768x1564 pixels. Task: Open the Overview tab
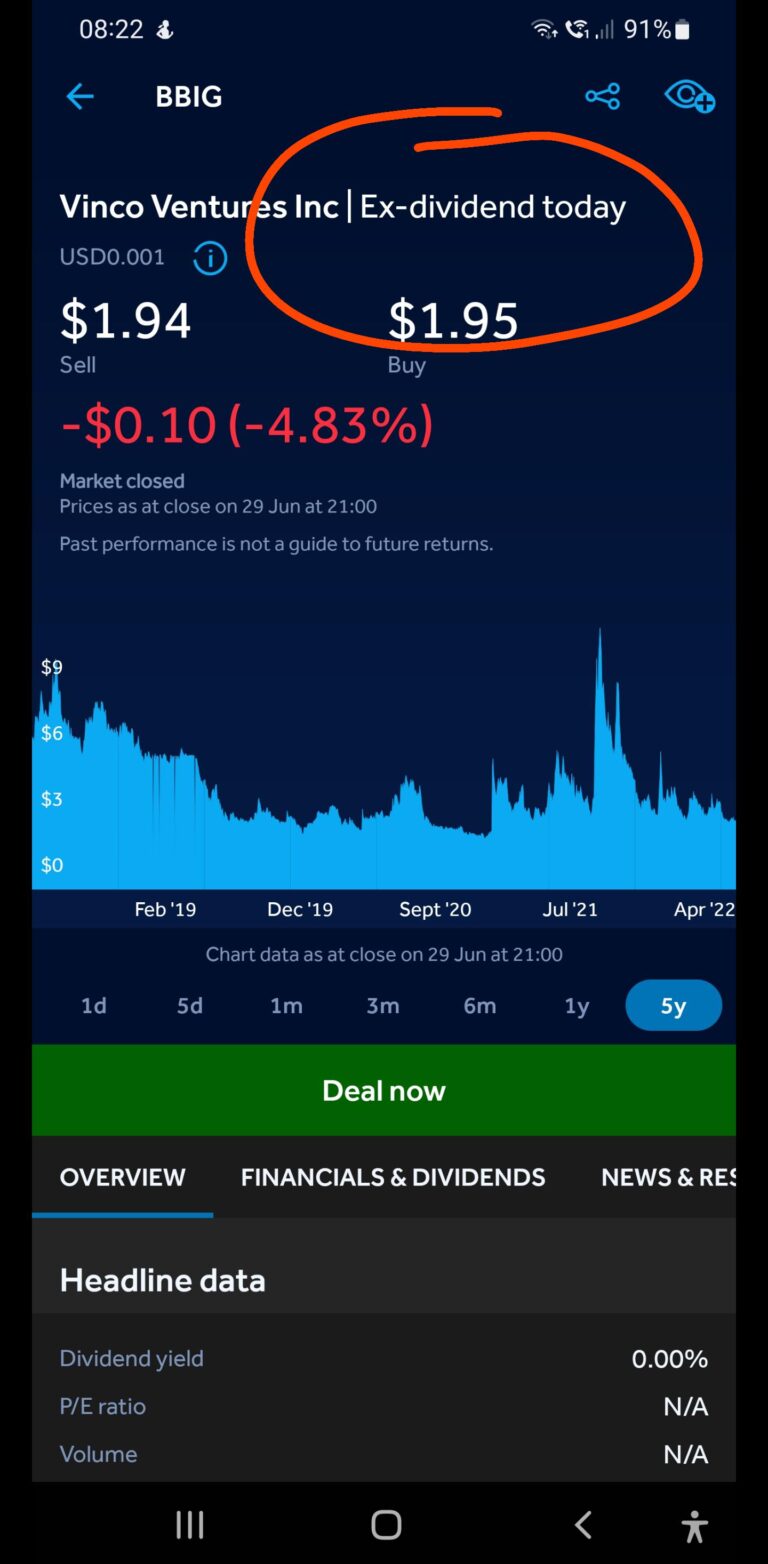[x=123, y=1177]
